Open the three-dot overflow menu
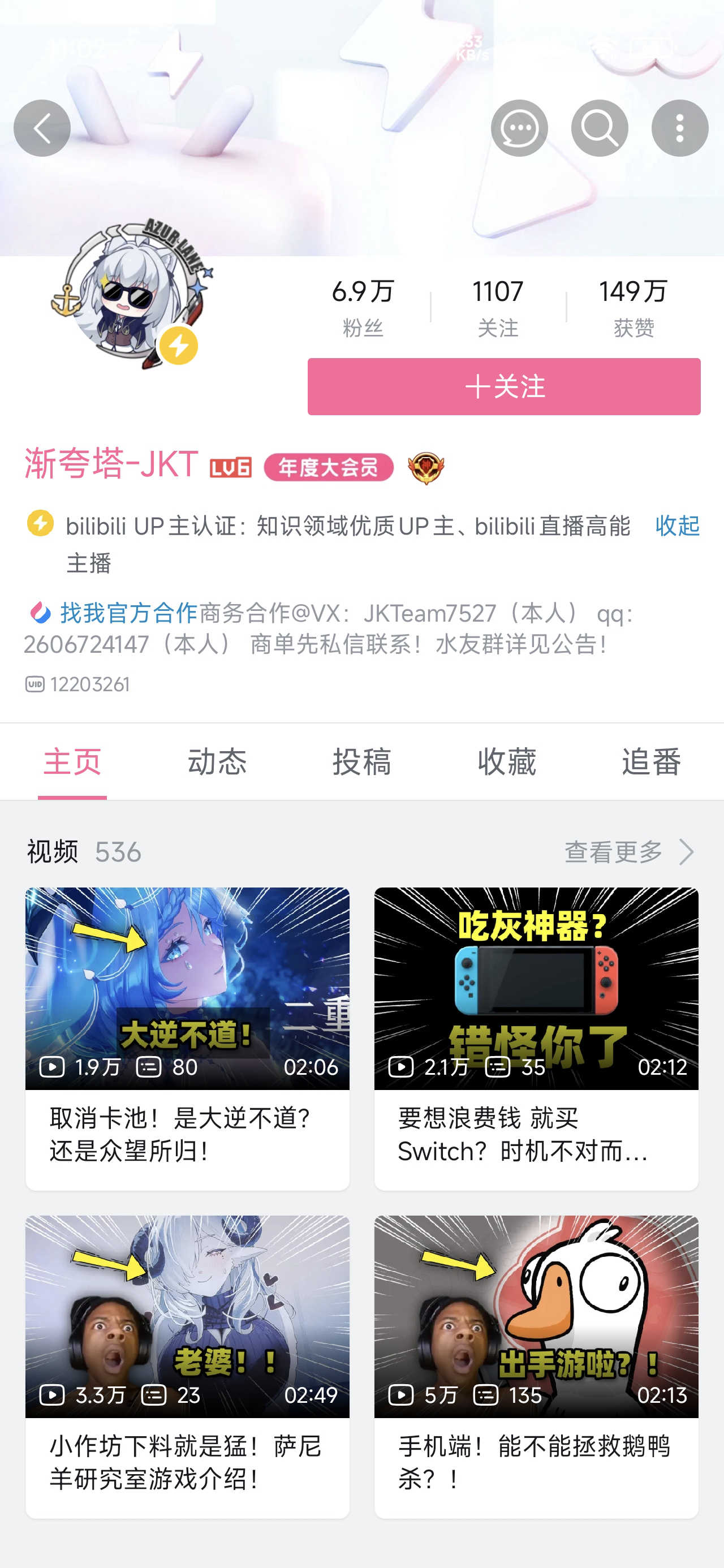Screen dimensions: 724x1568 pyautogui.click(x=679, y=128)
